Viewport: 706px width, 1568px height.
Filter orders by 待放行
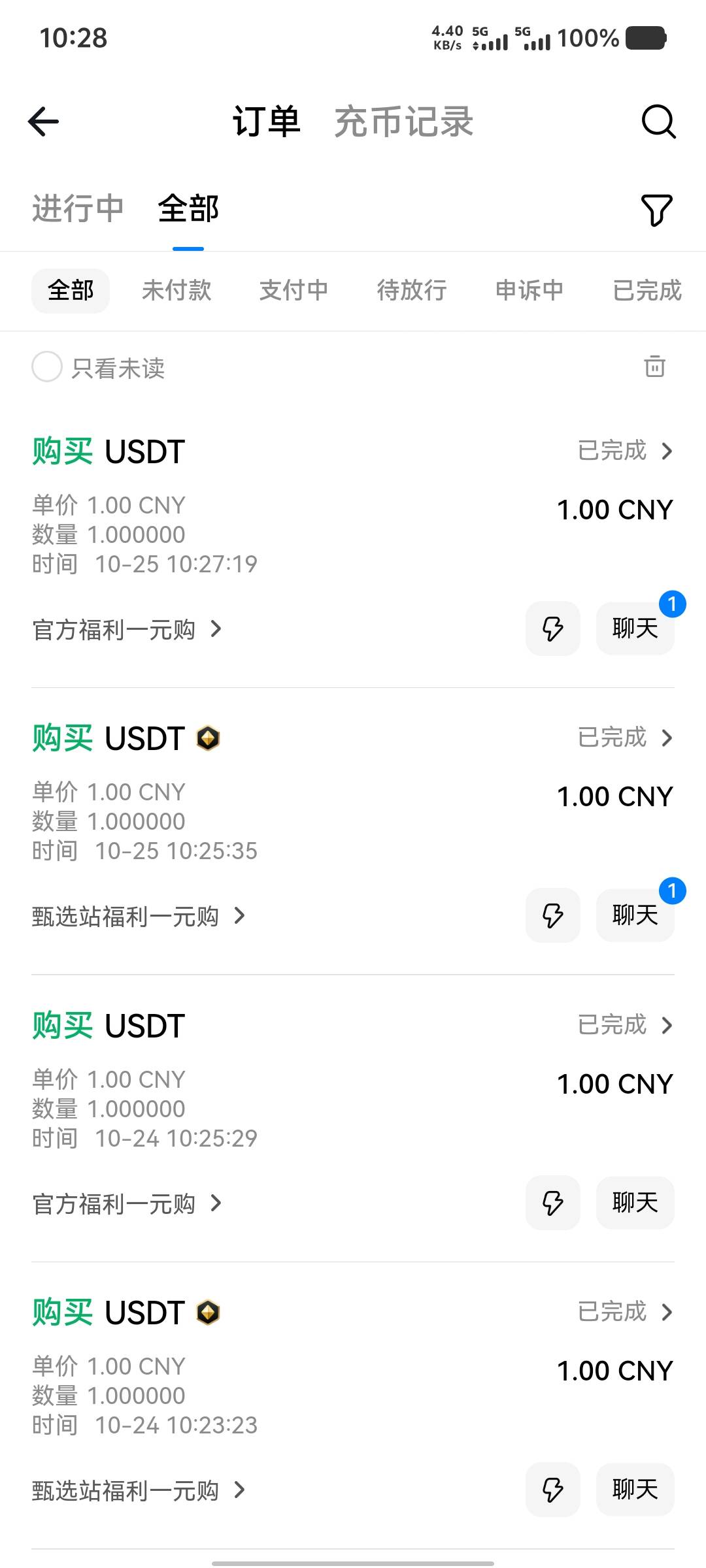coord(412,290)
